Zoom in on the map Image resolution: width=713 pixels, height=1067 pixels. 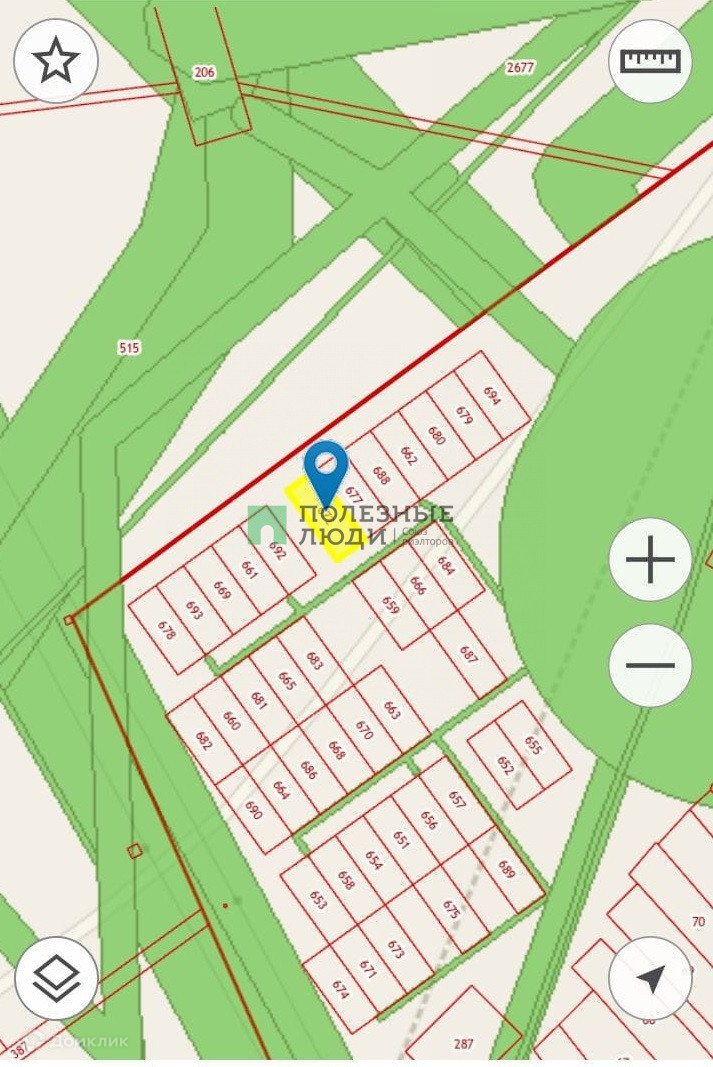650,560
